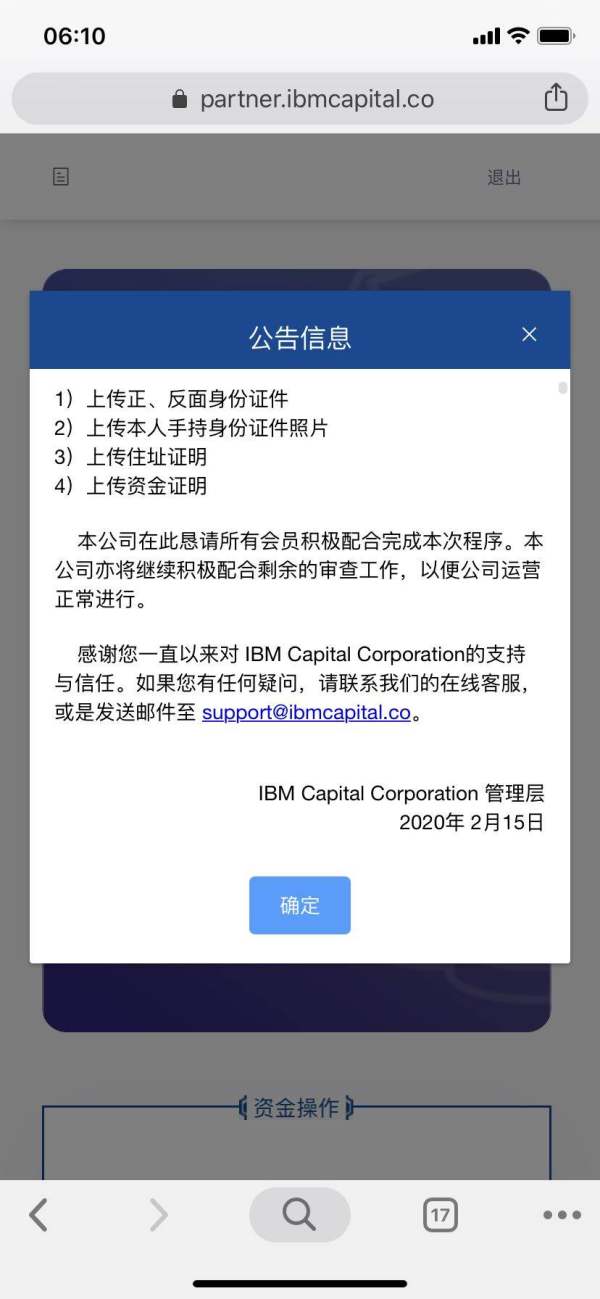Image resolution: width=600 pixels, height=1299 pixels.
Task: Open the browser search button
Action: 299,1215
